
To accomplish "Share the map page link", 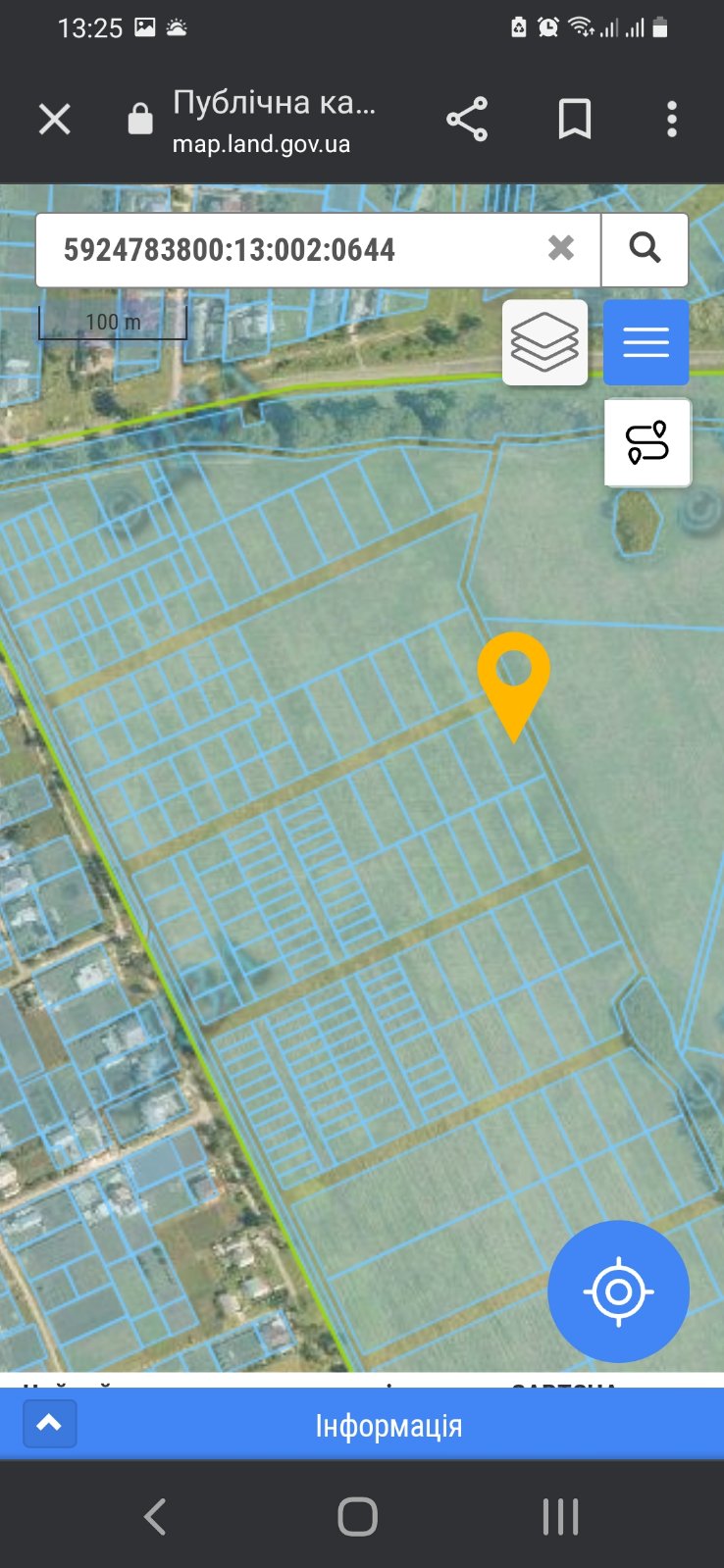I will tap(467, 120).
